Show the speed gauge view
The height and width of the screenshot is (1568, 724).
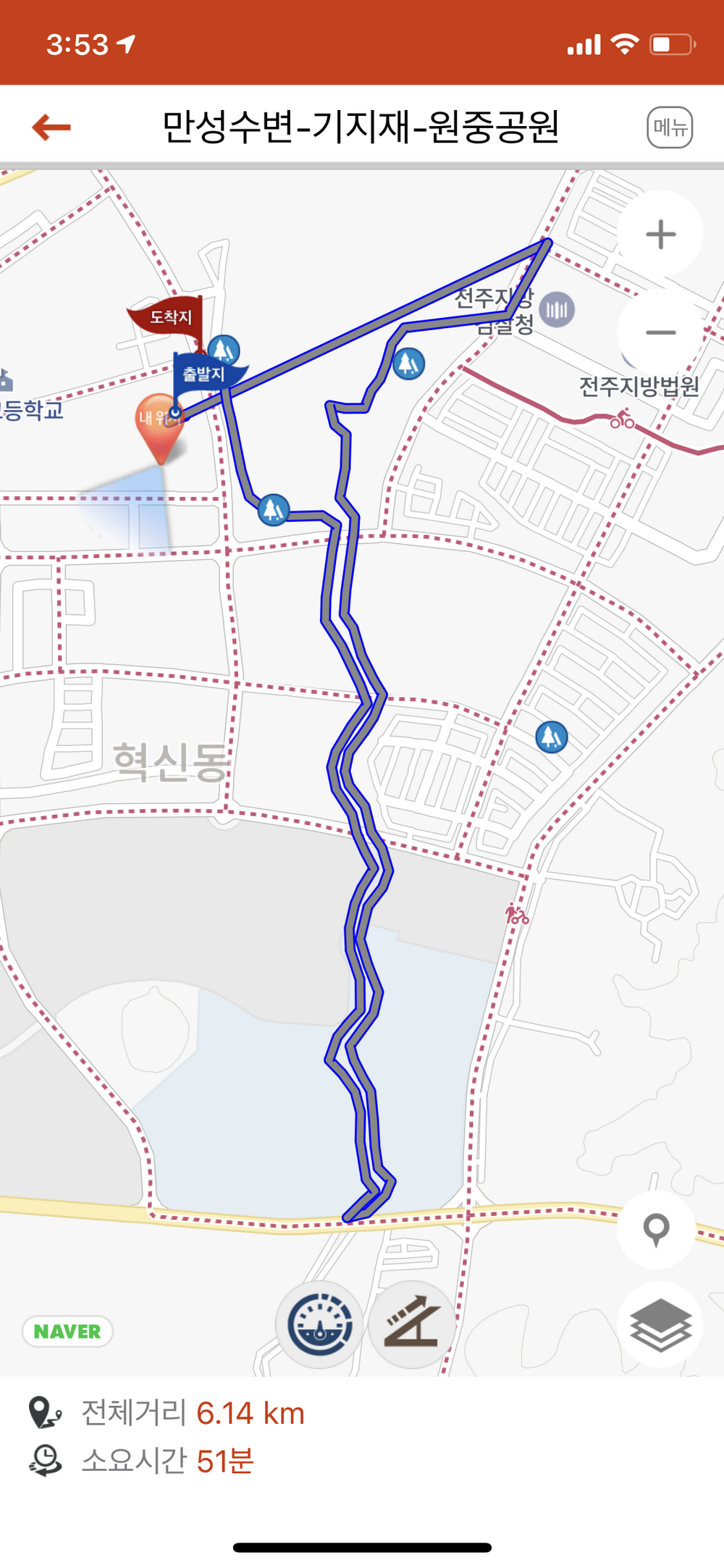320,1324
